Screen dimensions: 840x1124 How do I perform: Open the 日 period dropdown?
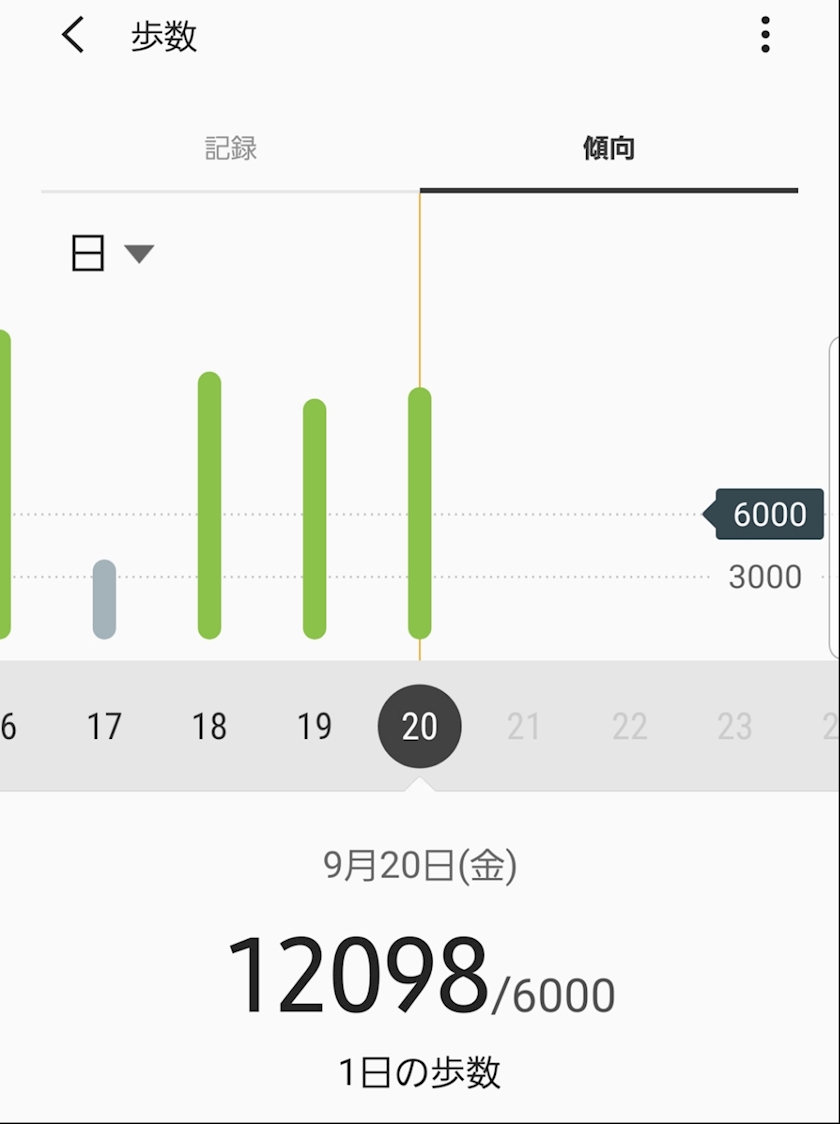click(x=113, y=254)
